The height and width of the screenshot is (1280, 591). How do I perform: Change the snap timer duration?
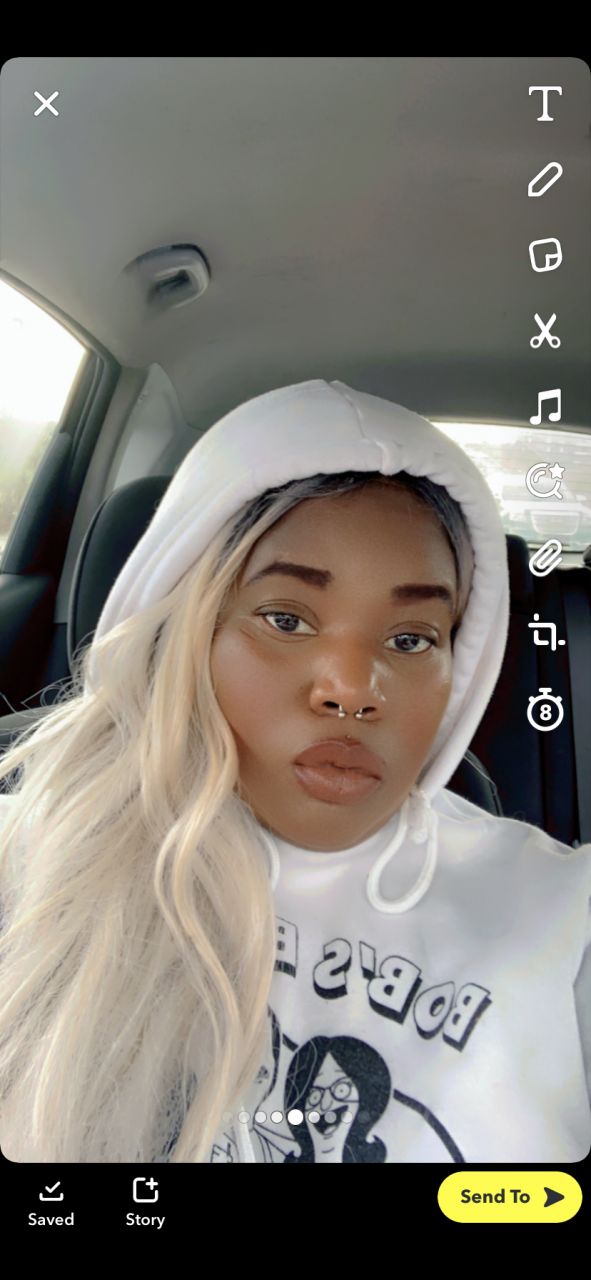545,710
